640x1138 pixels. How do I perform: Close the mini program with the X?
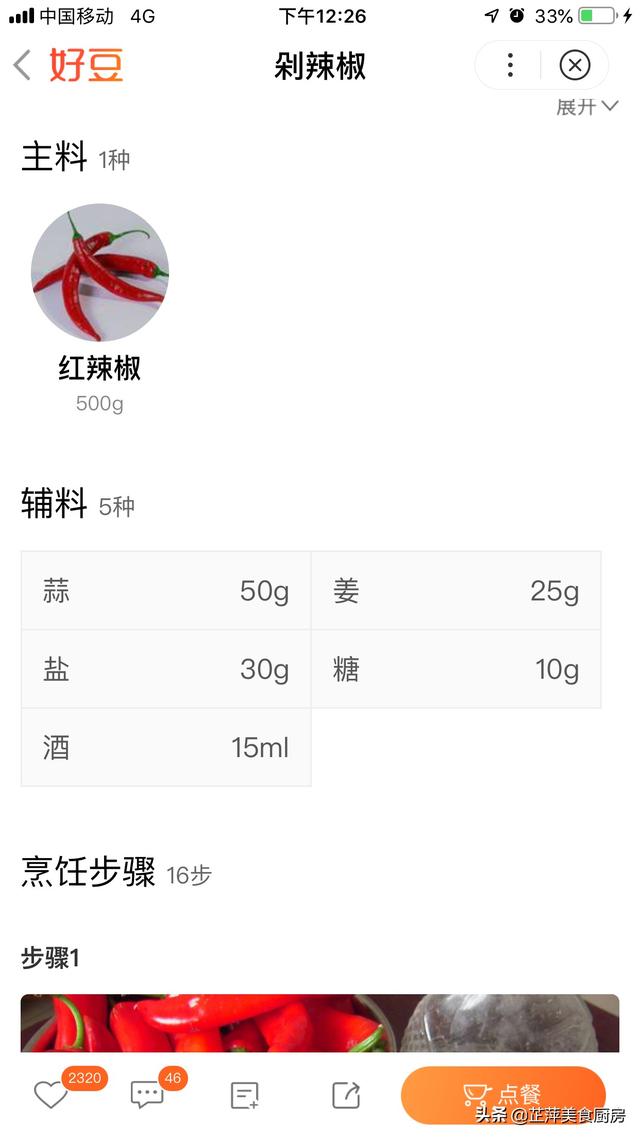pos(574,66)
